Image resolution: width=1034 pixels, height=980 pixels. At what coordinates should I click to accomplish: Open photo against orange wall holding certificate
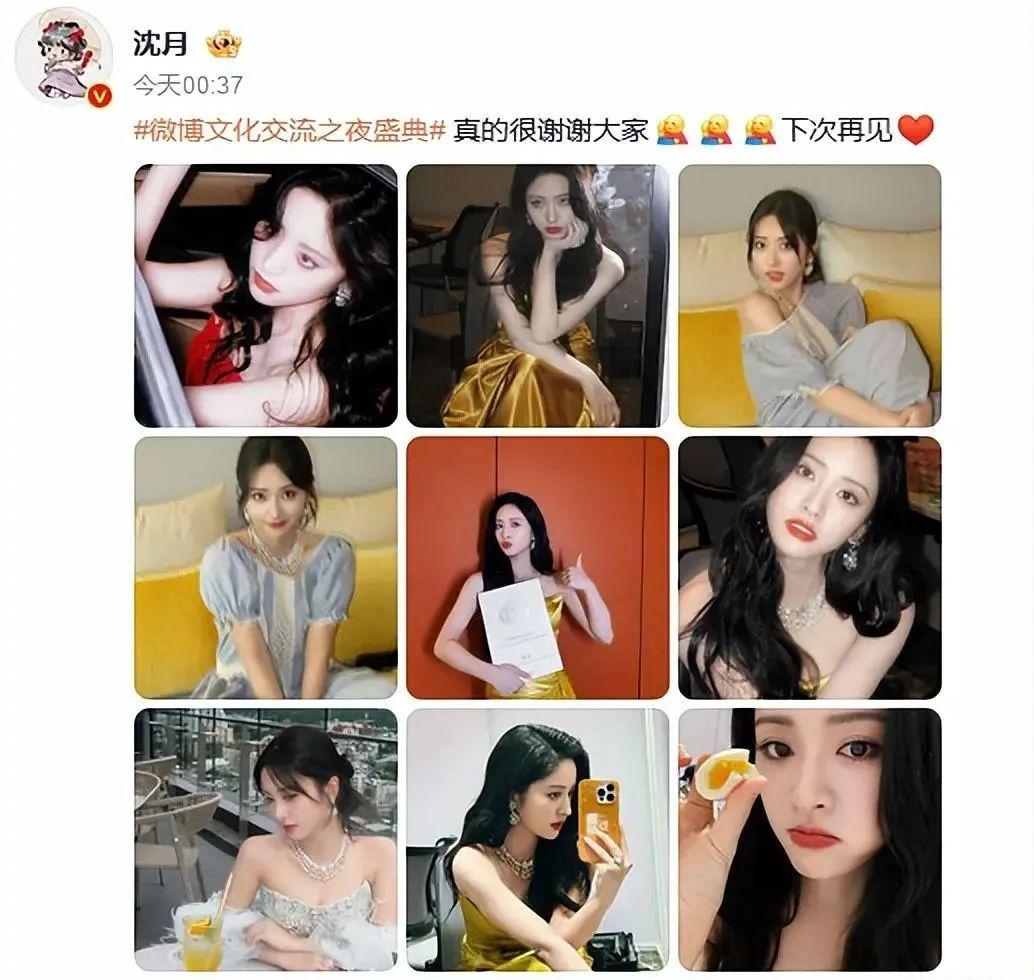[538, 567]
